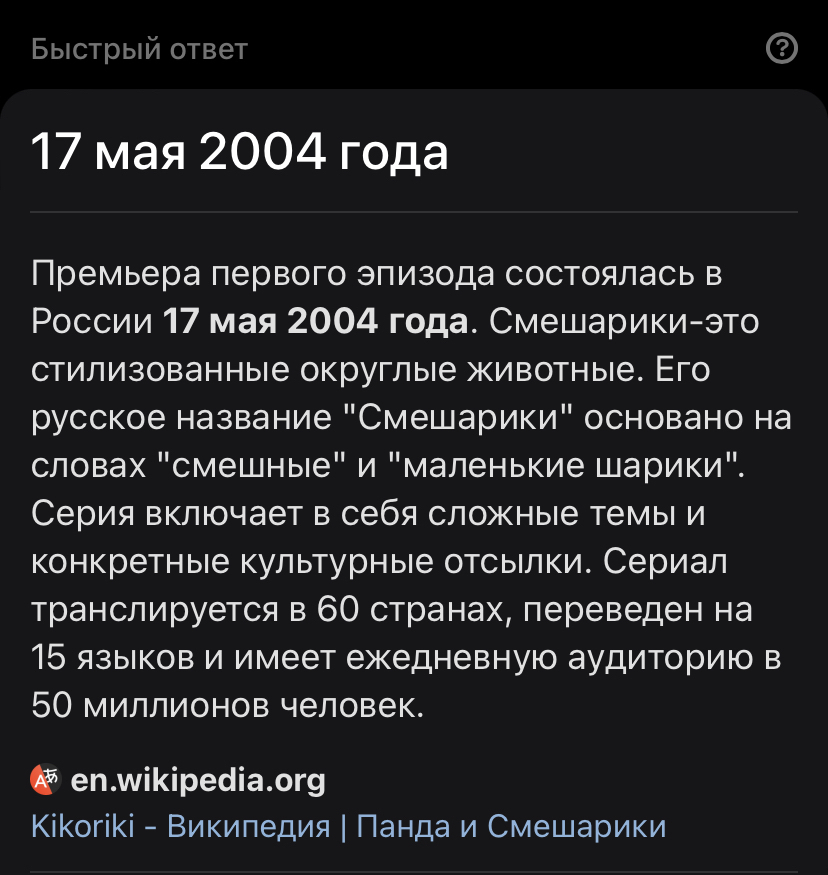This screenshot has width=828, height=875.
Task: Open the quick answer help icon
Action: click(x=781, y=48)
